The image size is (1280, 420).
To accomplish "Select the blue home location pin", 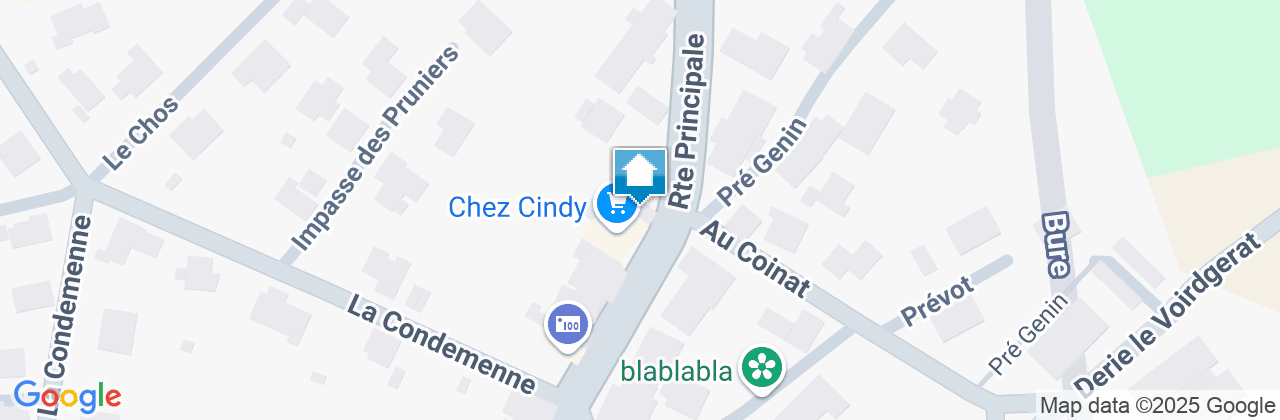I will click(640, 172).
